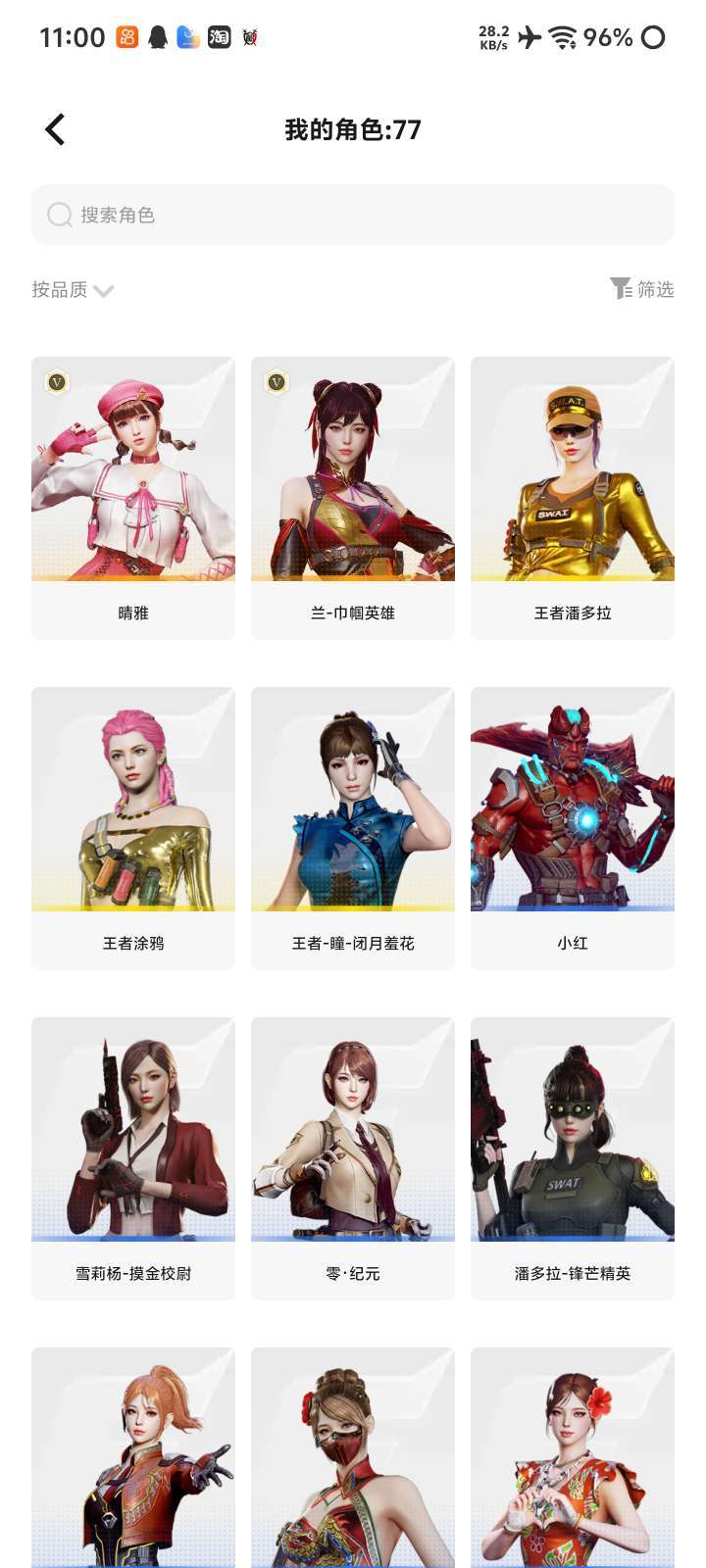View the 王者潘多拉 character
Screen dimensions: 706x1568
(x=573, y=498)
